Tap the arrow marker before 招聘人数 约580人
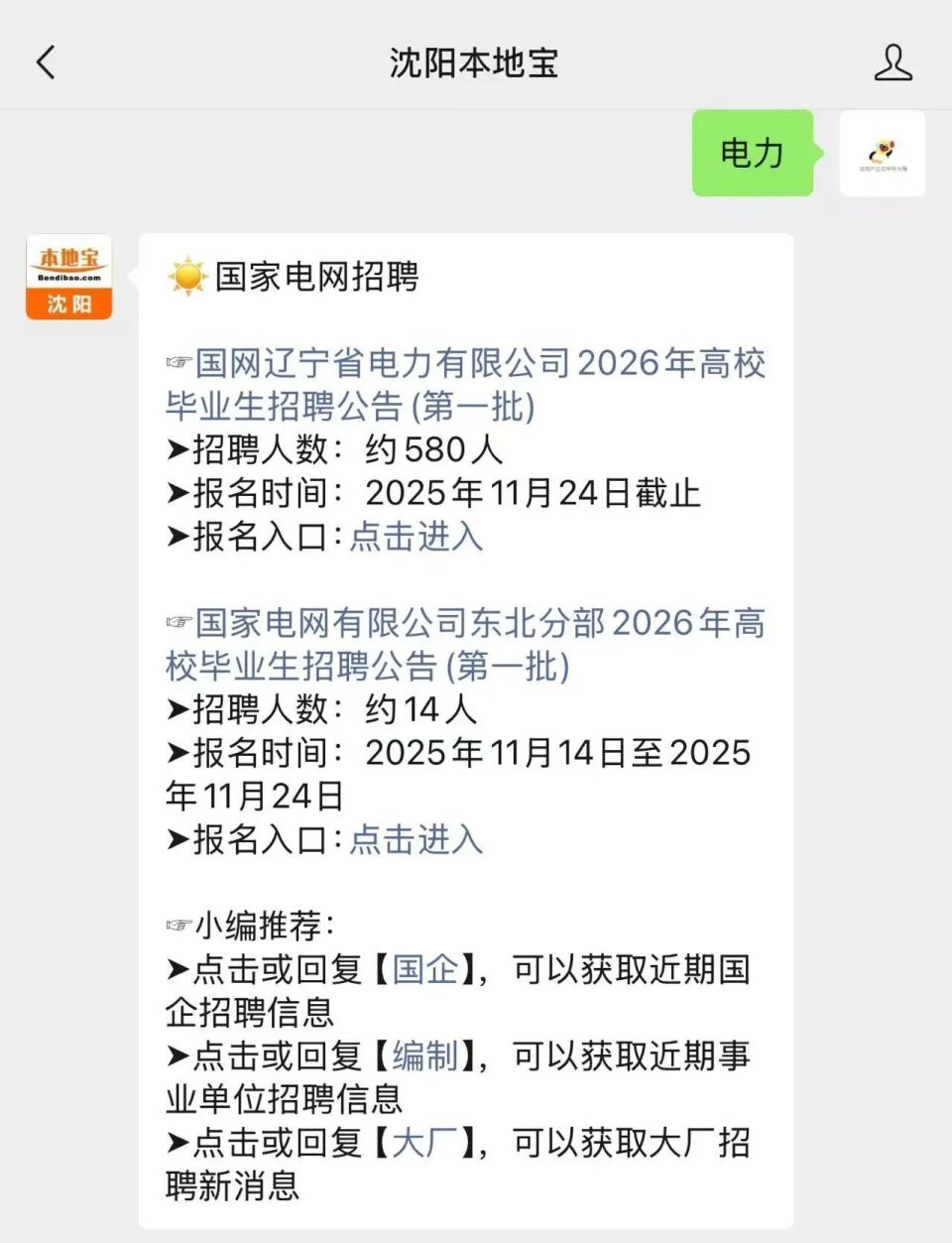Image resolution: width=952 pixels, height=1243 pixels. [x=178, y=451]
